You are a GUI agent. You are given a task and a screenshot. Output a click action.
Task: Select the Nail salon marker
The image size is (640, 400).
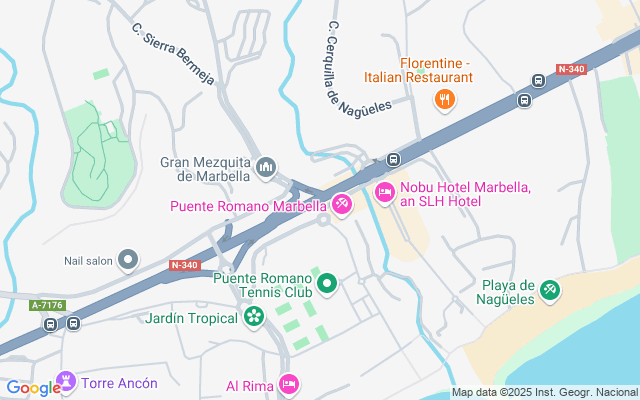click(x=128, y=261)
